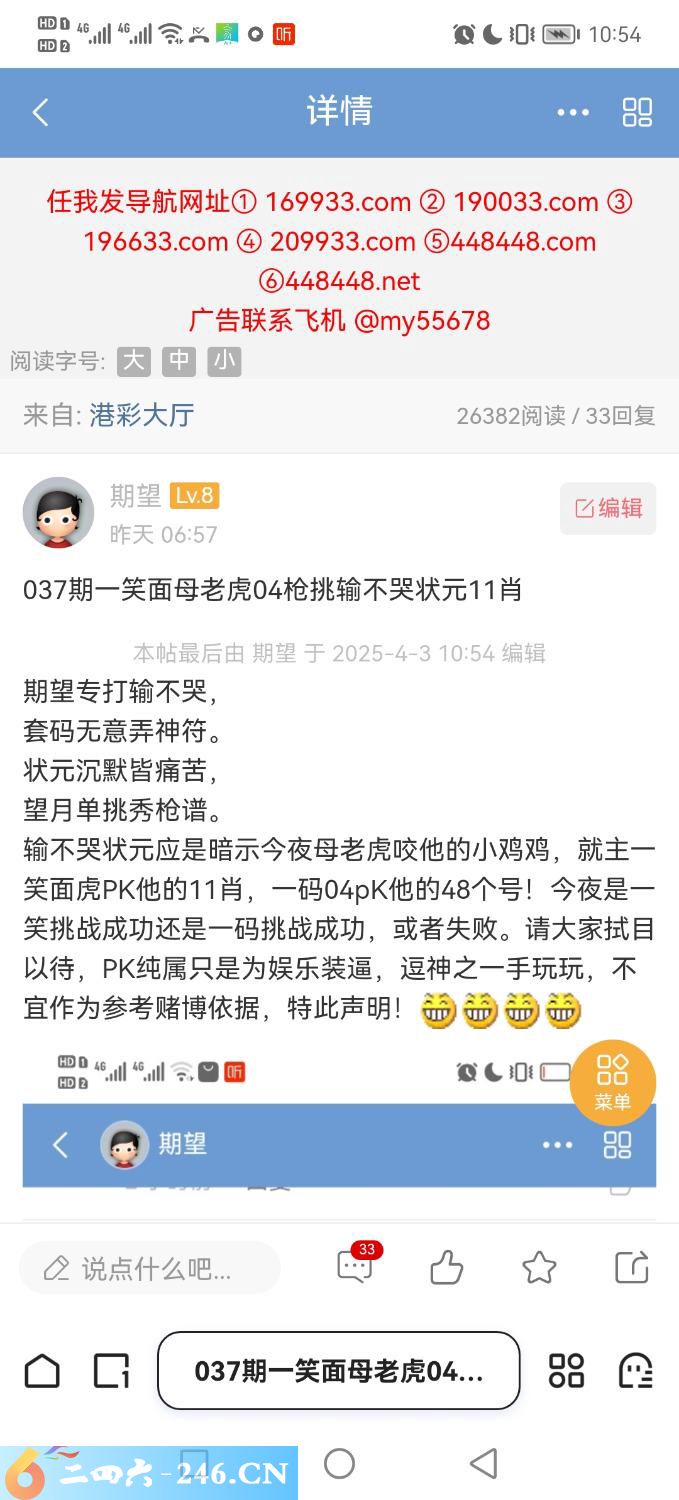
Task: Like this post with thumbs-up
Action: click(446, 1268)
